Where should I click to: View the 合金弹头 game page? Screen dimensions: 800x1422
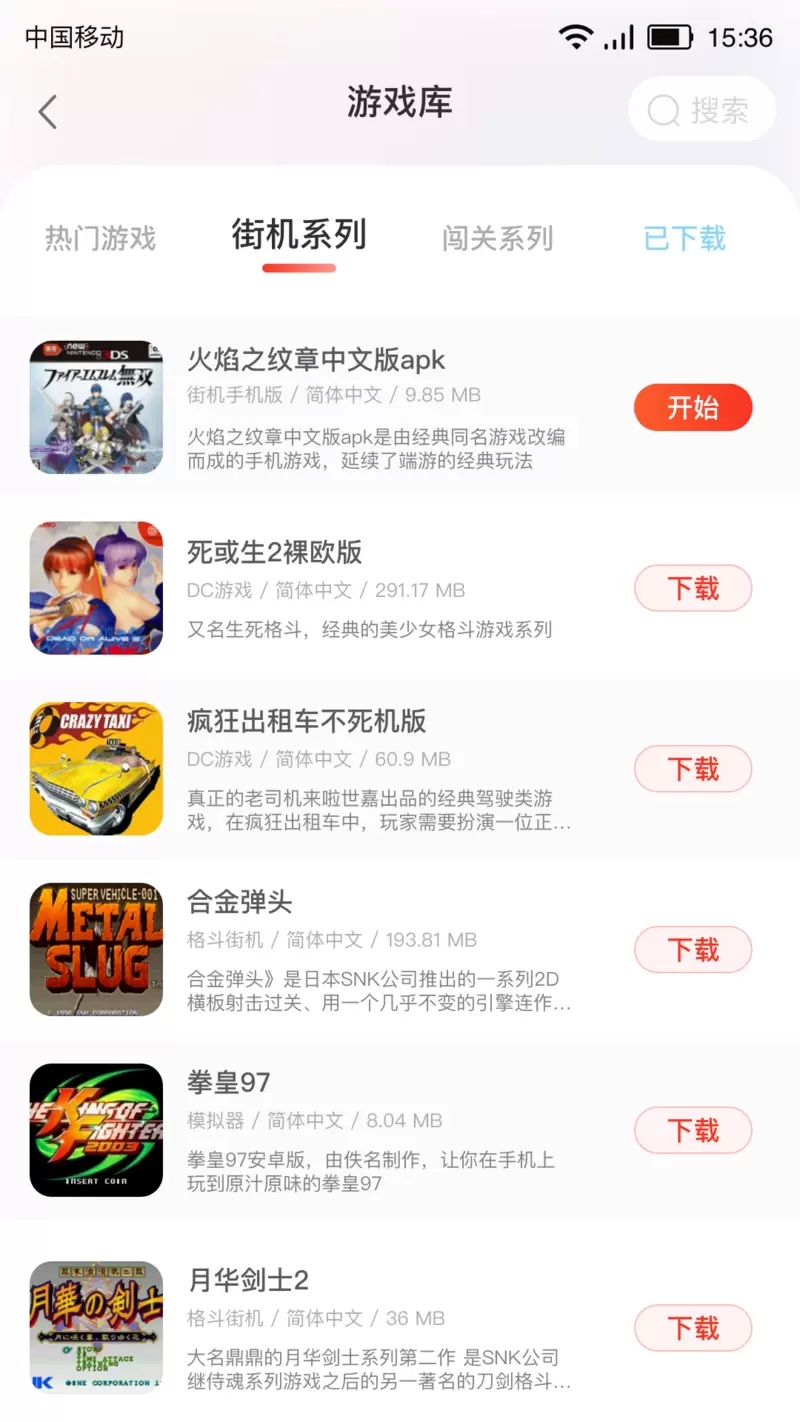point(240,902)
